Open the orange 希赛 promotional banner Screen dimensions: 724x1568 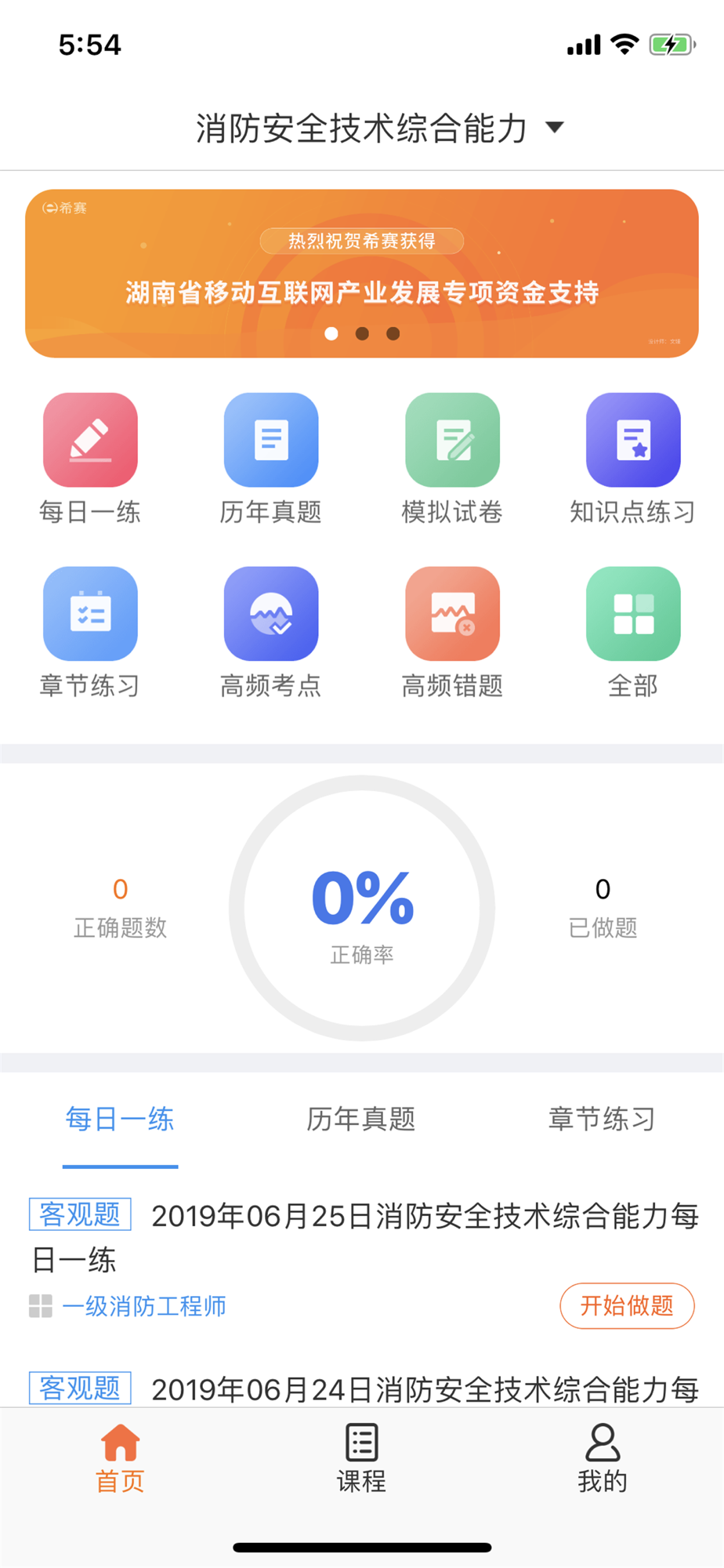point(362,274)
